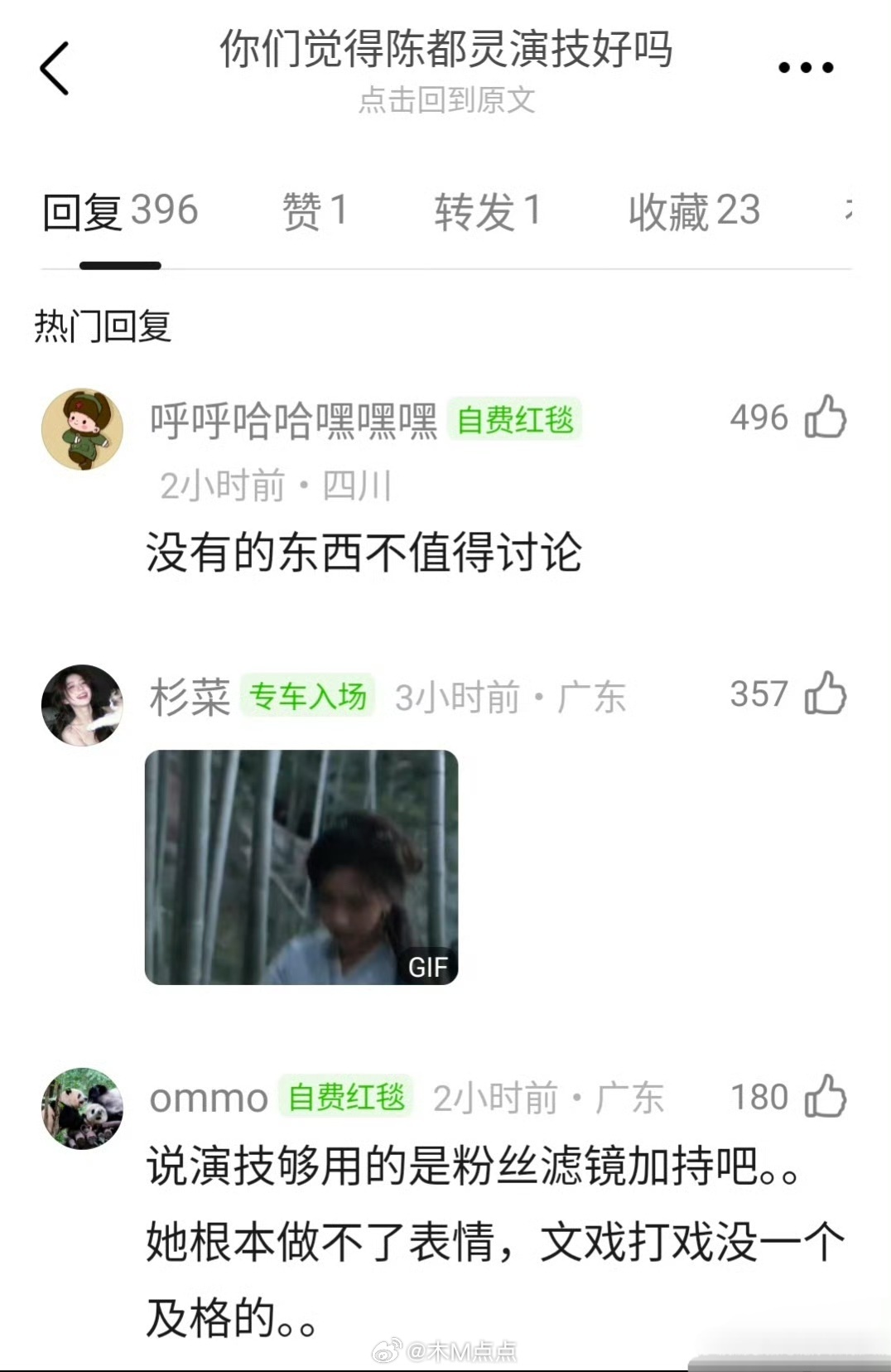891x1372 pixels.
Task: Select the 回复396 tab
Action: (117, 212)
